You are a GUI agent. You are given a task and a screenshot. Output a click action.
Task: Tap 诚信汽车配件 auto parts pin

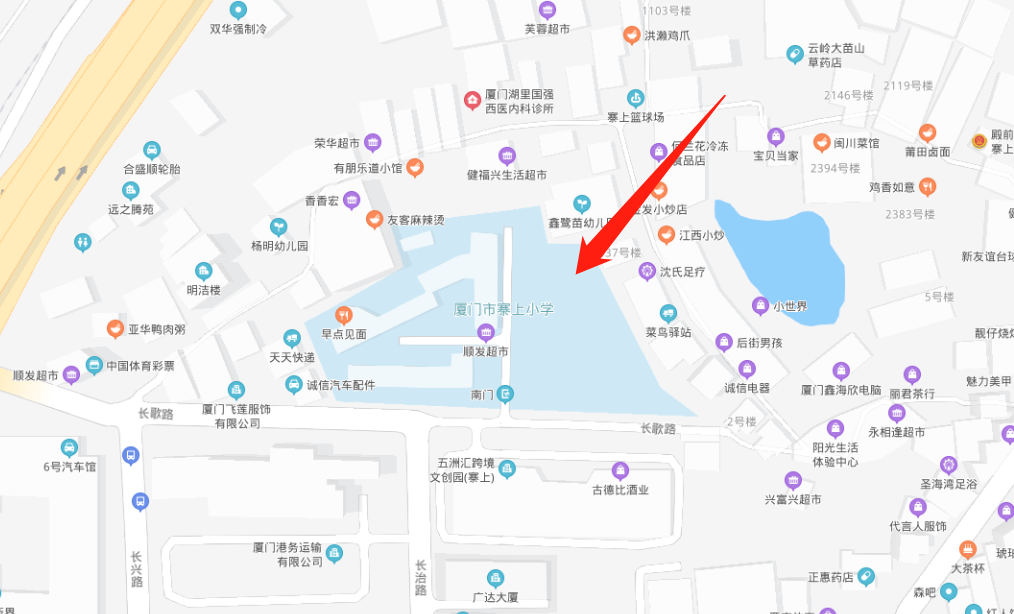click(294, 384)
